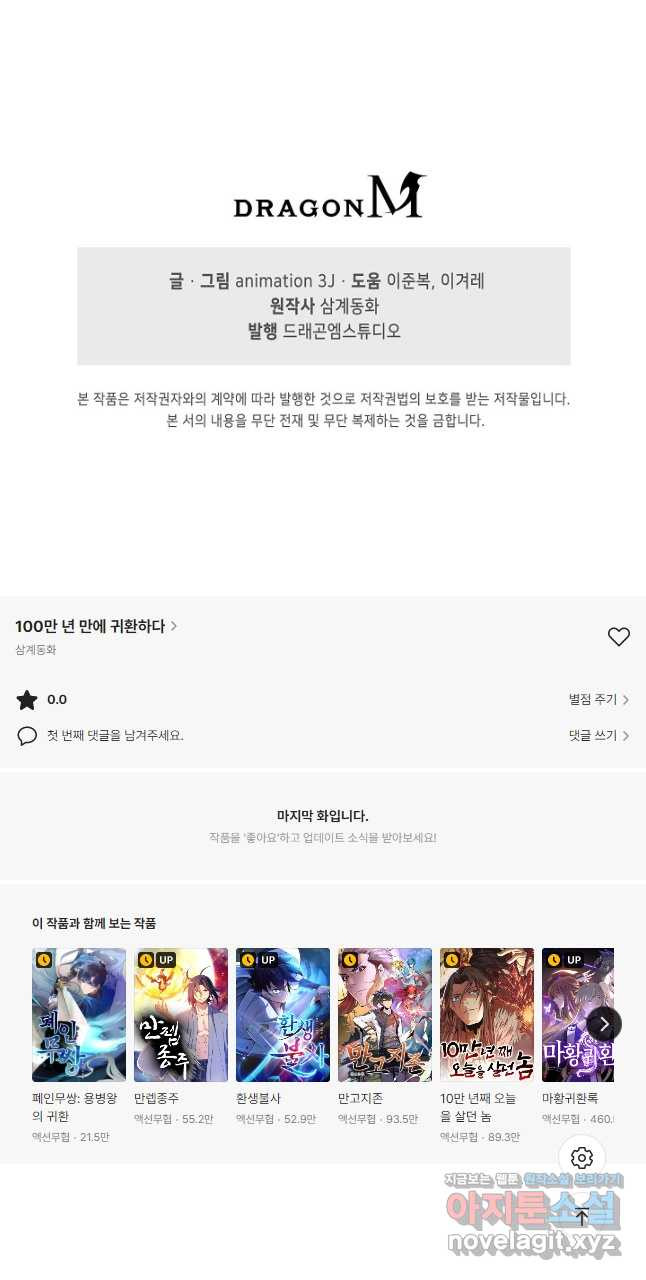Tap 별점 주기 to rate
Image resolution: width=646 pixels, height=1280 pixels.
pyautogui.click(x=598, y=700)
